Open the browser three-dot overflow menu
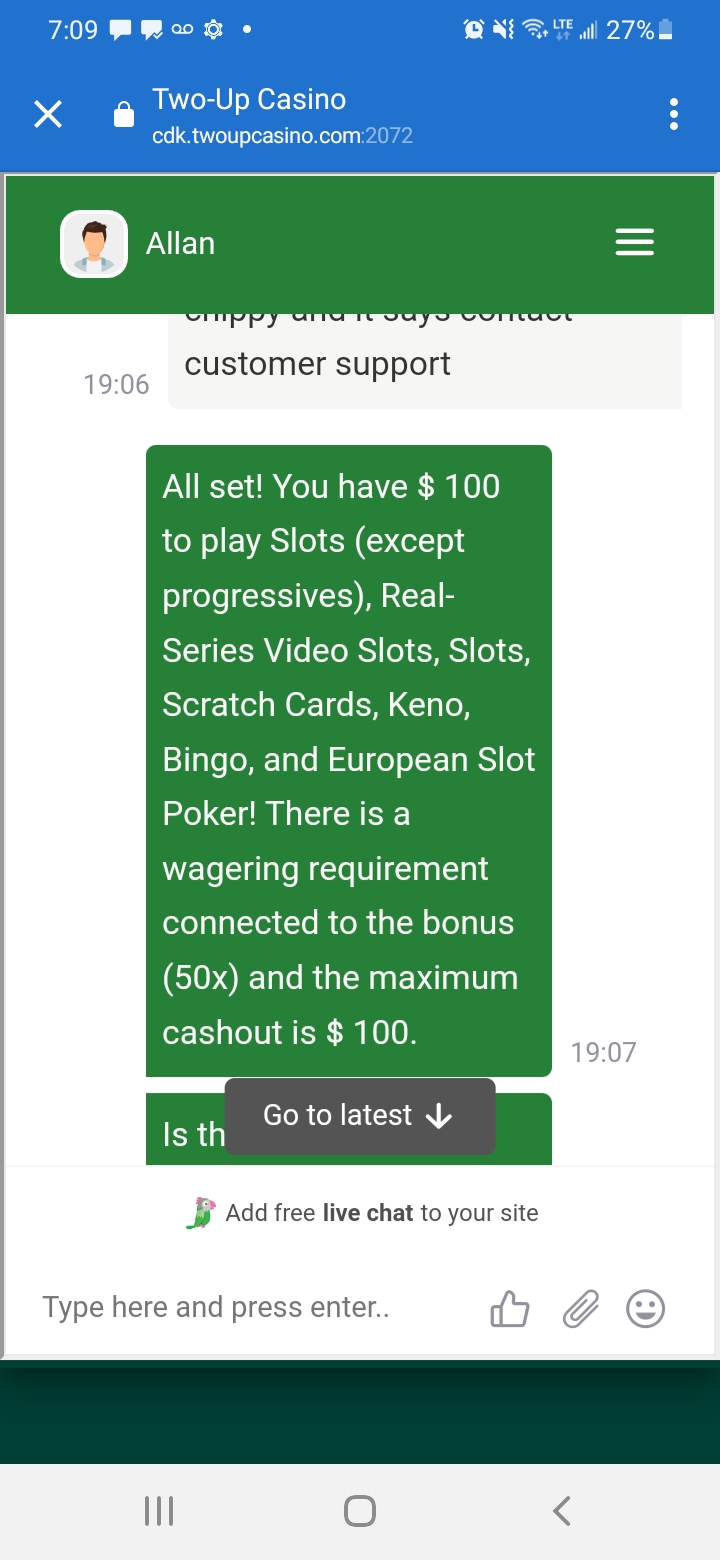The image size is (720, 1560). pos(674,115)
